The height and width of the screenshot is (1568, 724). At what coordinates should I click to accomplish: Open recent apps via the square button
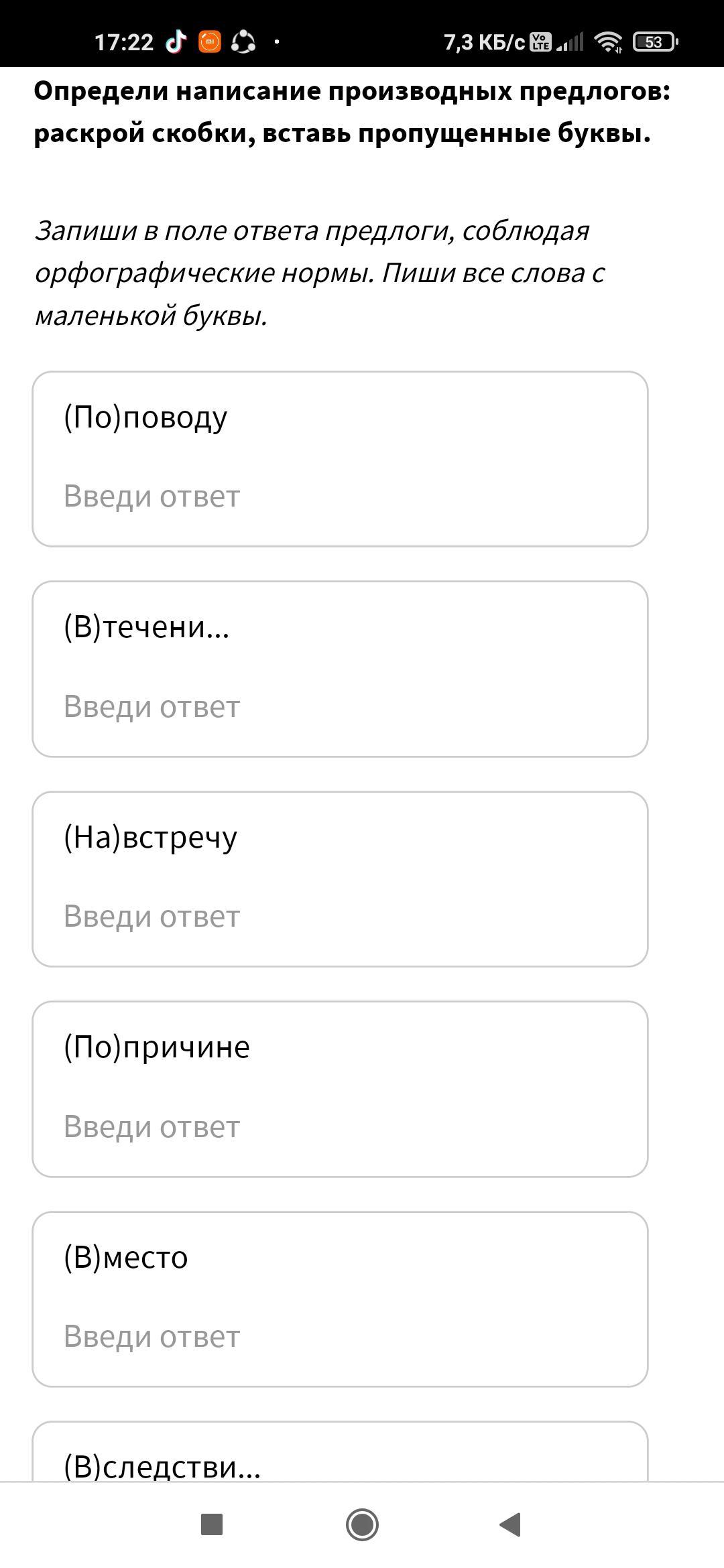coord(212,1524)
